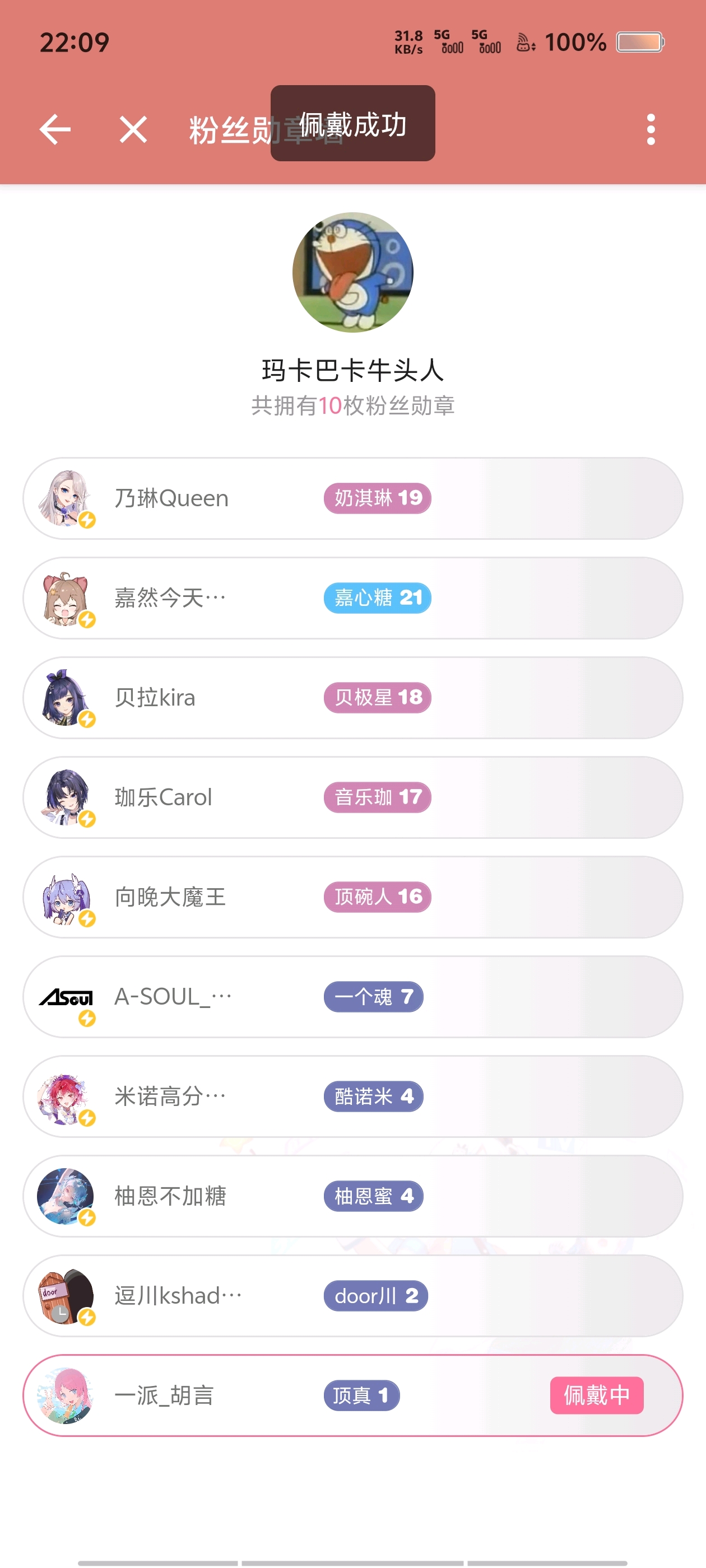Viewport: 706px width, 1568px height.
Task: Select the 珈乐Carol medal row
Action: [352, 797]
